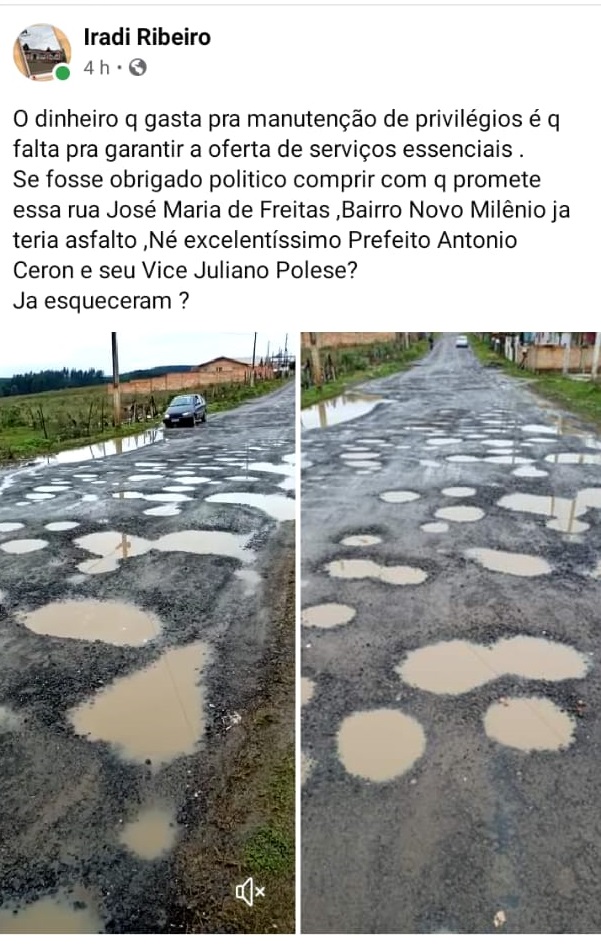Unmute the video sound icon

(250, 890)
